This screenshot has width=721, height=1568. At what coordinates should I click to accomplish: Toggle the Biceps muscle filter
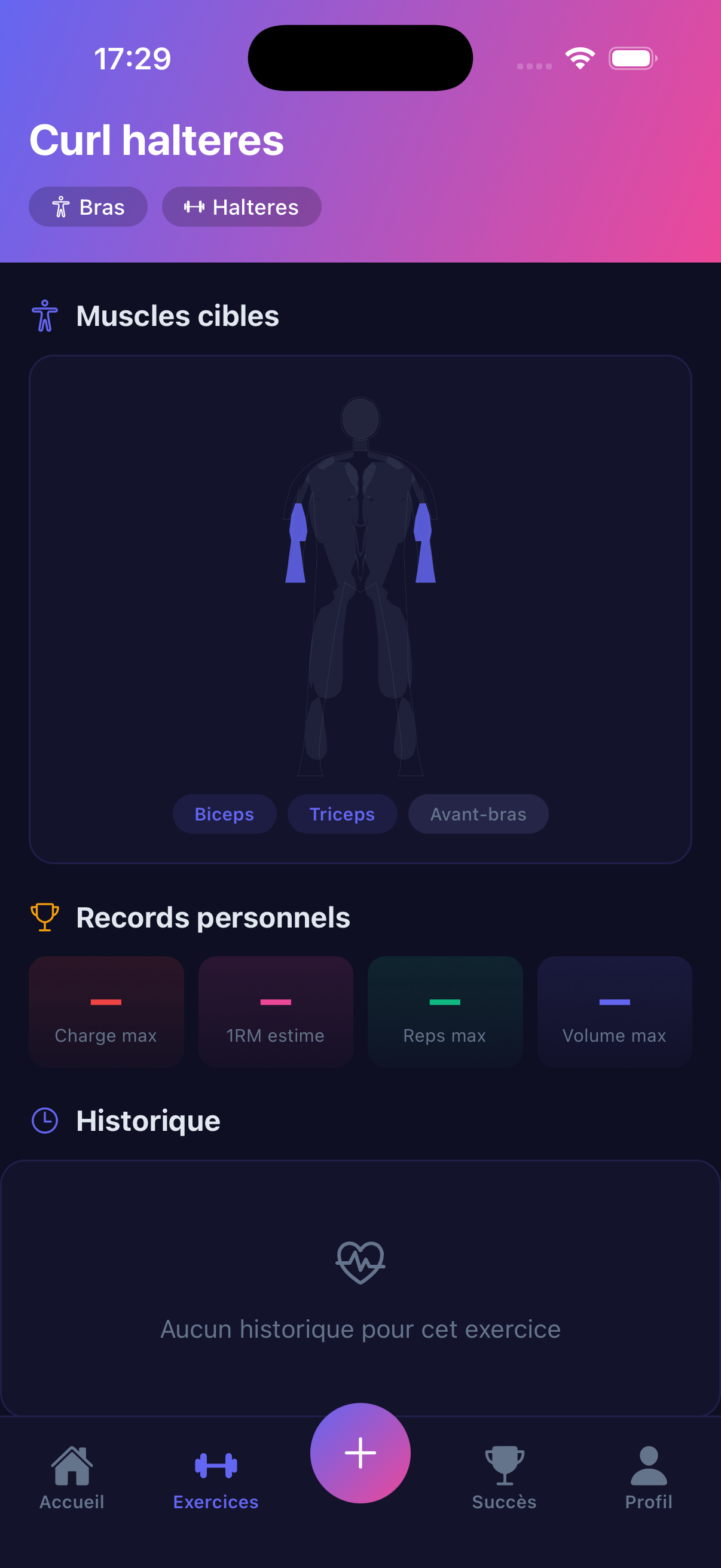pyautogui.click(x=224, y=814)
